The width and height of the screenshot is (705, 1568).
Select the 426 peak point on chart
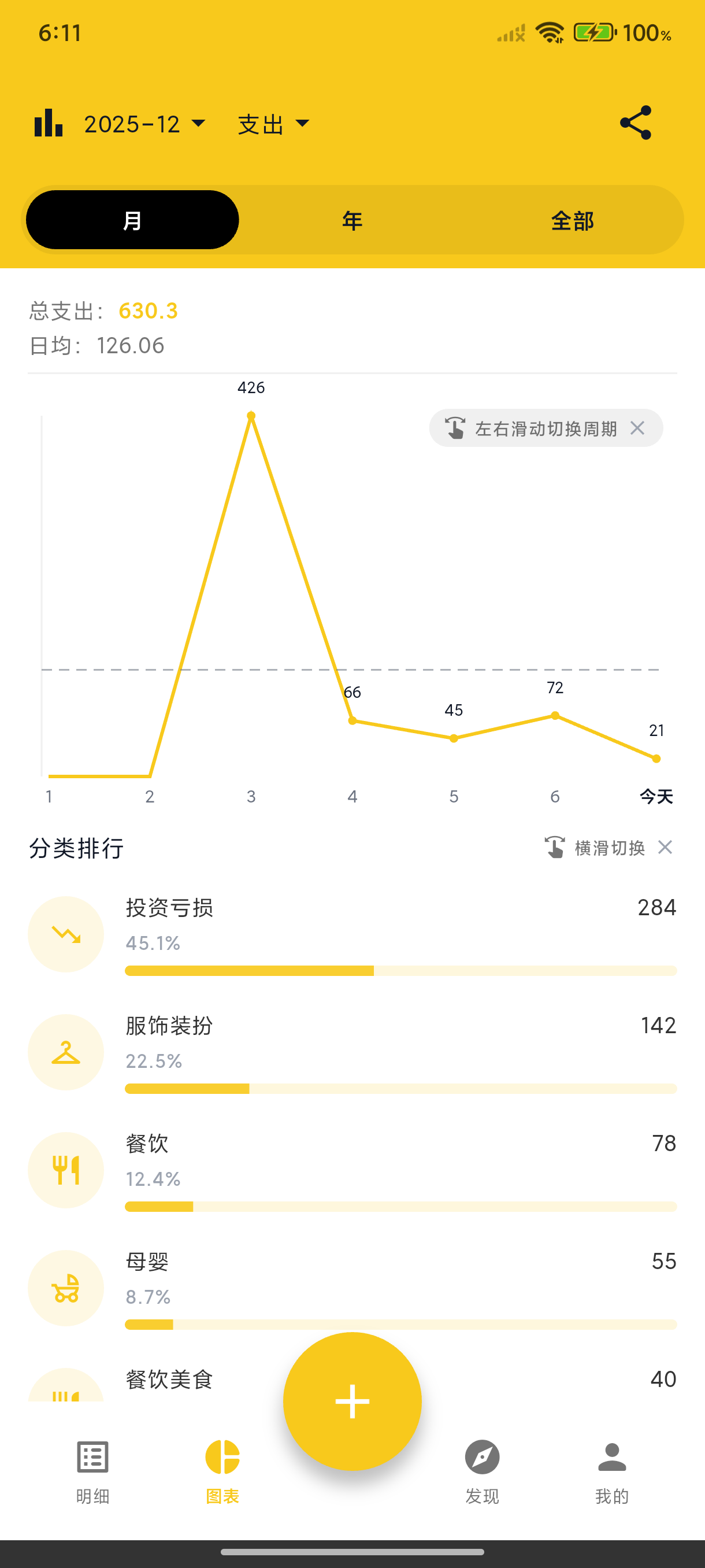[x=251, y=414]
